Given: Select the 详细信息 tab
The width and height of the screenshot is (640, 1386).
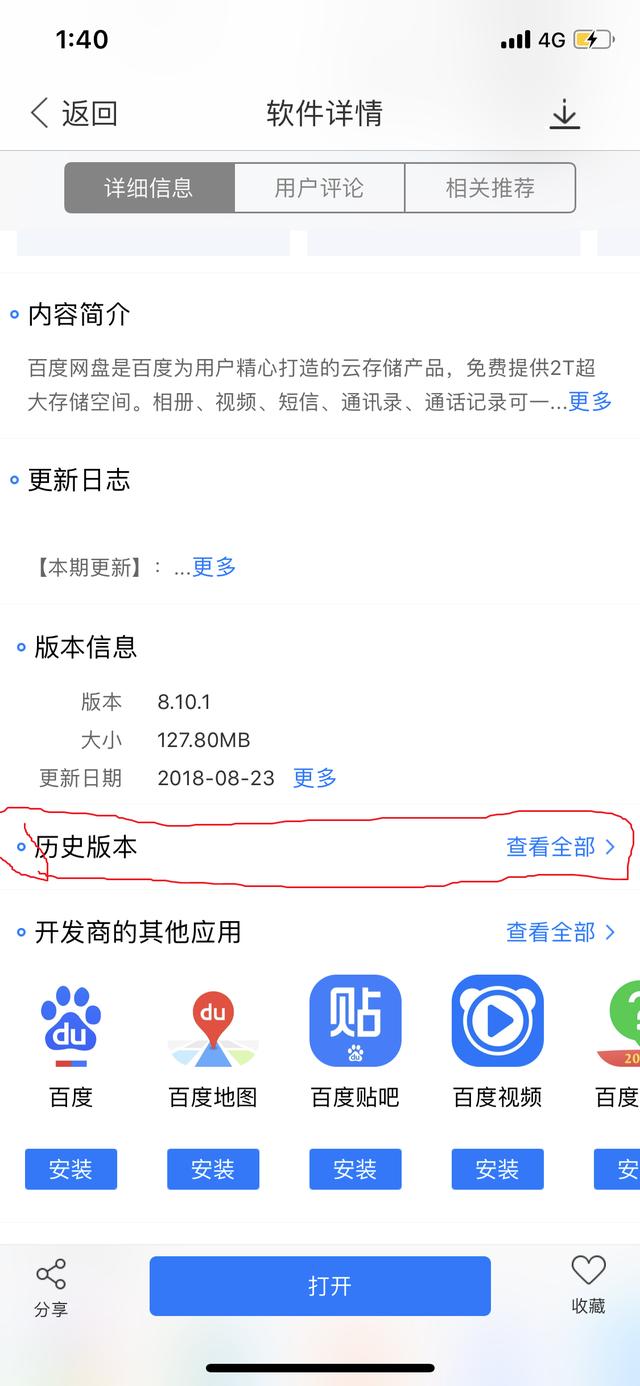Looking at the screenshot, I should 149,187.
